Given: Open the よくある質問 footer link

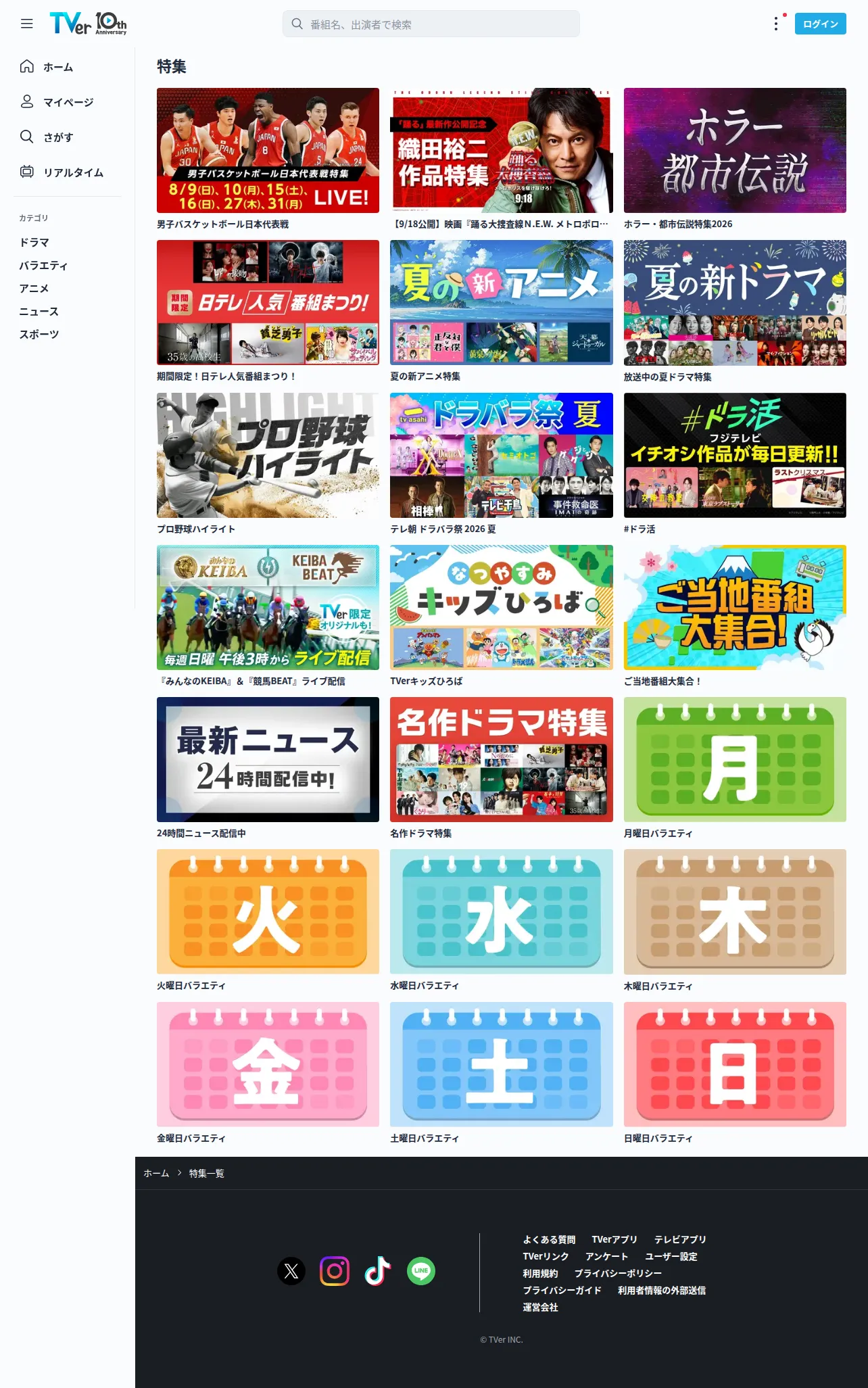Looking at the screenshot, I should coord(549,1239).
